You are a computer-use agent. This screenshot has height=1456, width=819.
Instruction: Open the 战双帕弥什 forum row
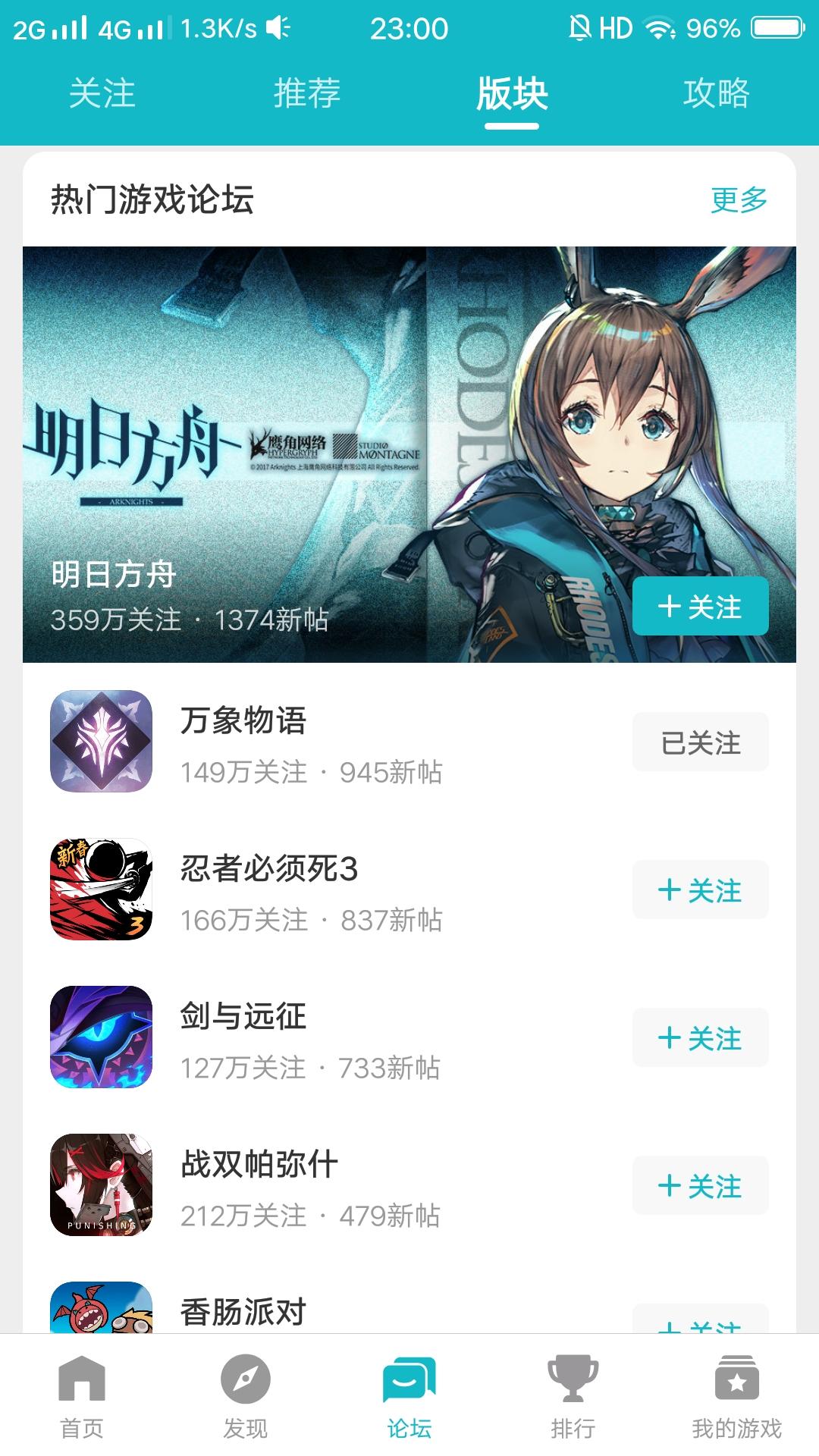tap(409, 1185)
